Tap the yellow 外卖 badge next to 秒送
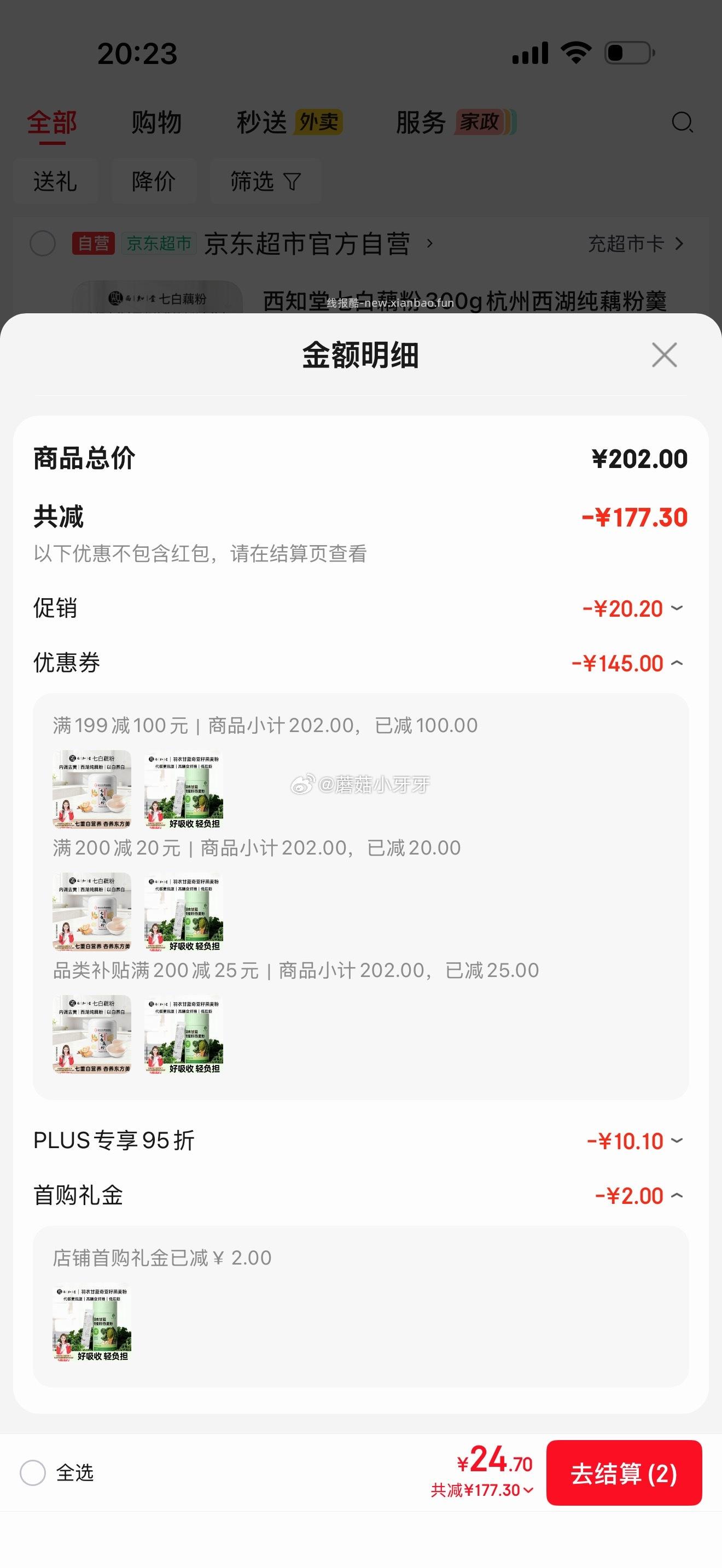Image resolution: width=722 pixels, height=1568 pixels. click(319, 122)
